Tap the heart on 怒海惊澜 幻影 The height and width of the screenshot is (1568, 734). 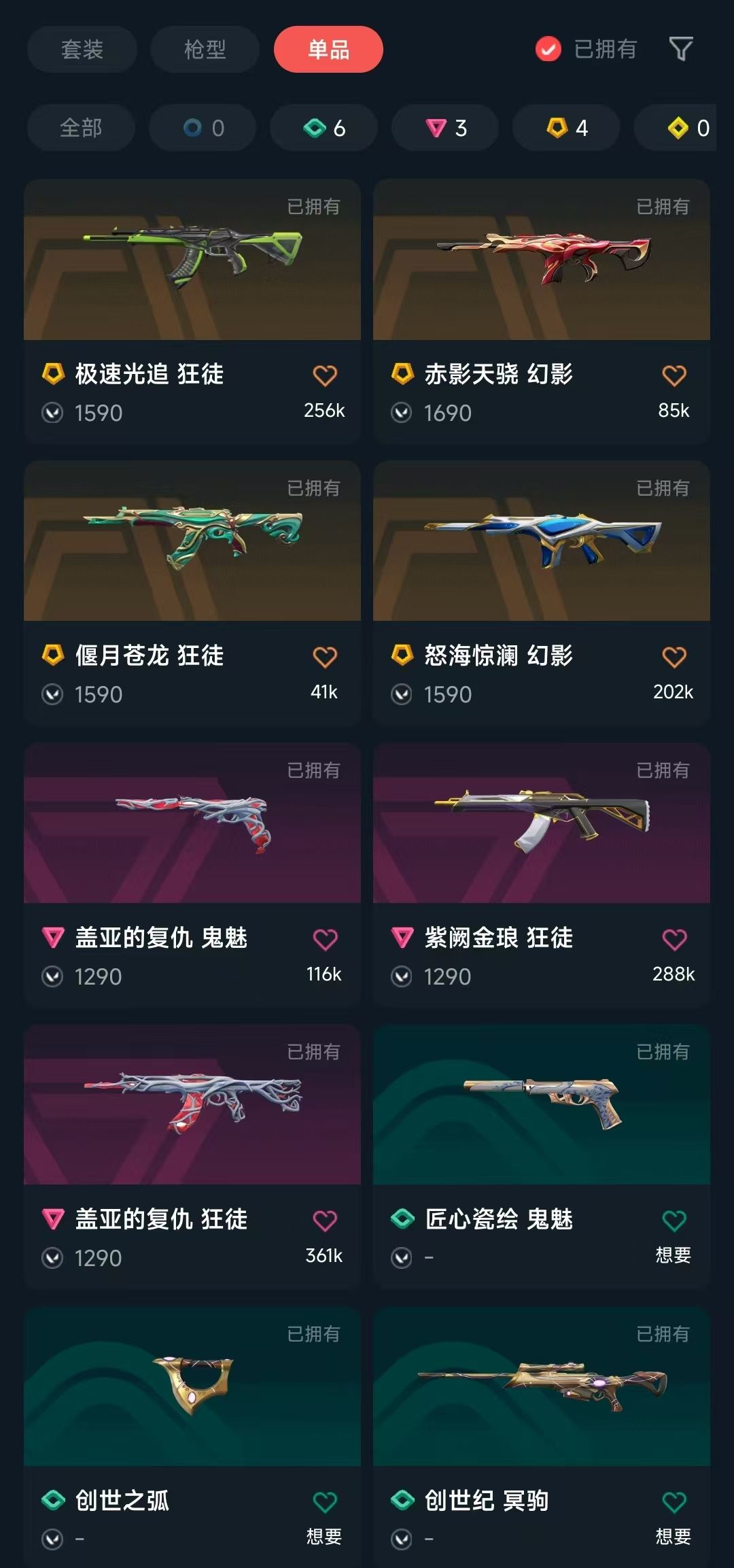click(674, 657)
